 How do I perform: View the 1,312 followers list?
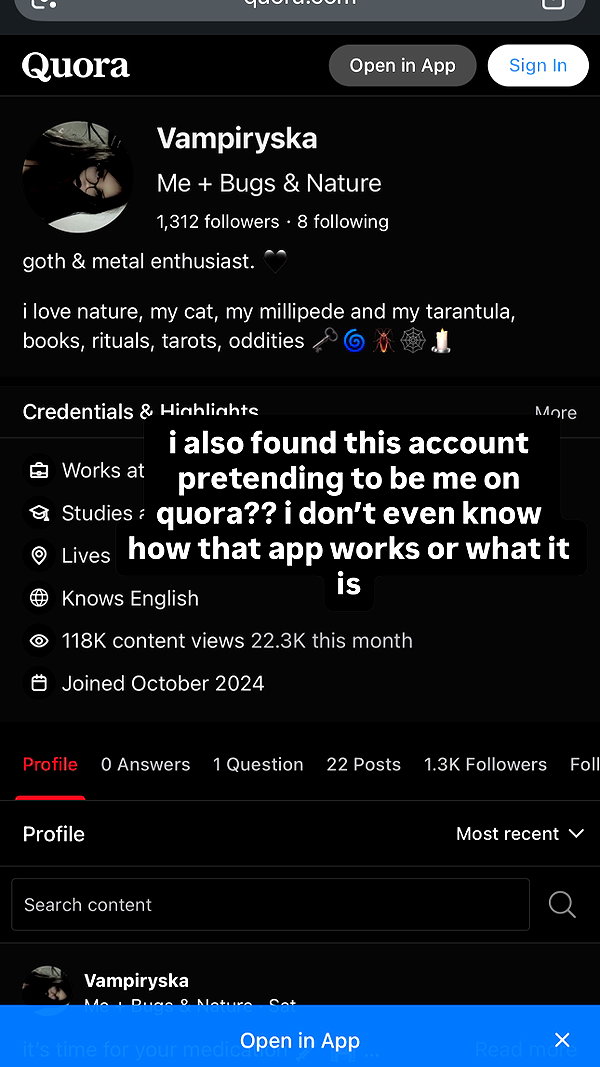[218, 222]
